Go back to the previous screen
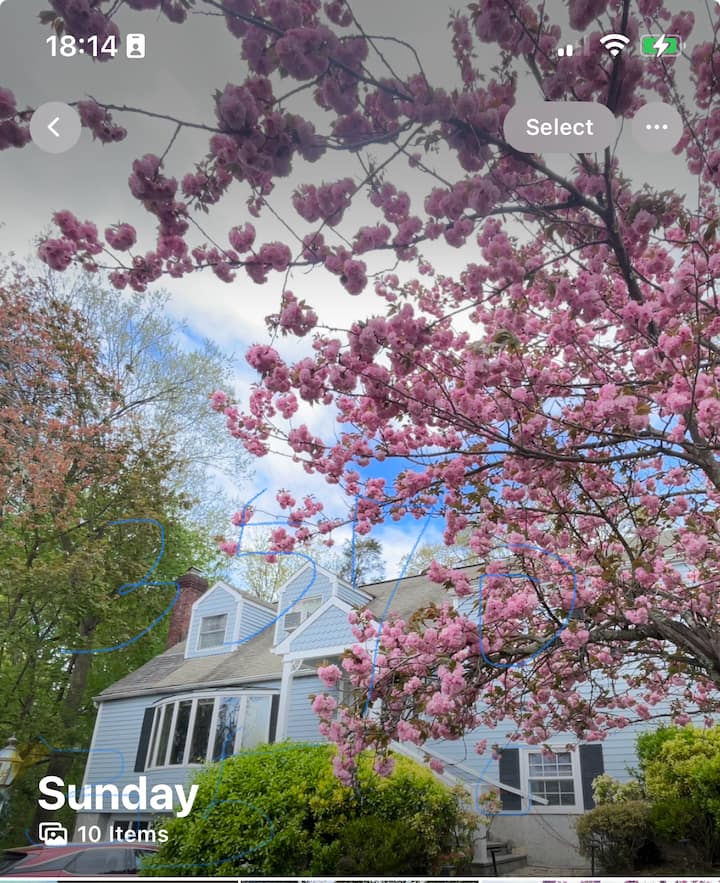This screenshot has height=883, width=720. coord(55,127)
